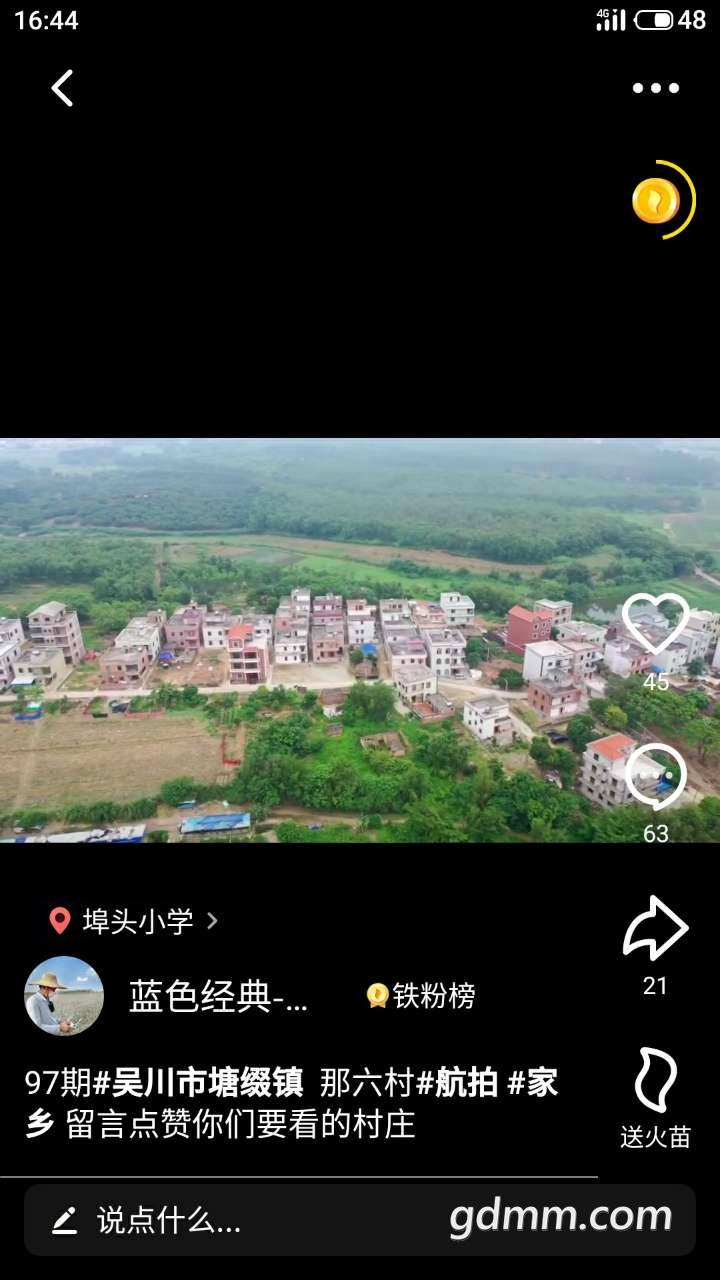Send a flame gift (送火苗)
The height and width of the screenshot is (1280, 720).
point(655,1082)
